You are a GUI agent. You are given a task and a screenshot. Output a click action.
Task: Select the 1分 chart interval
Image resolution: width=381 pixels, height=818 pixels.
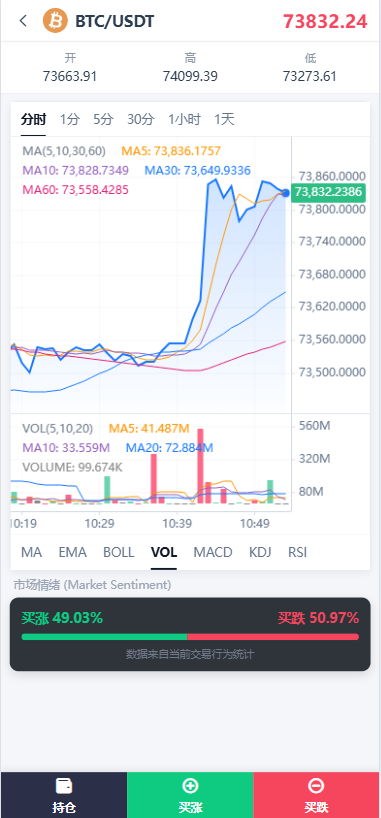70,119
